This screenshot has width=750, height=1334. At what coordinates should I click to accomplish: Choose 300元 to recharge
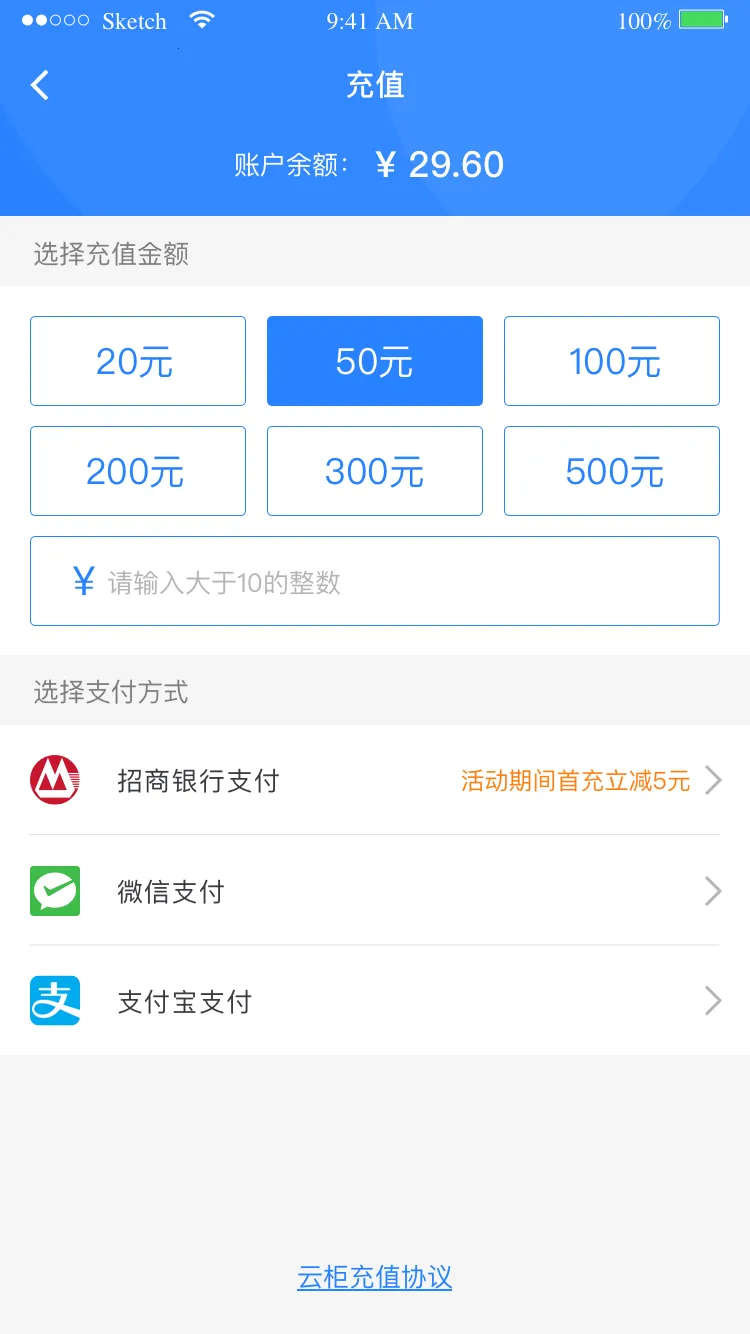click(x=375, y=471)
